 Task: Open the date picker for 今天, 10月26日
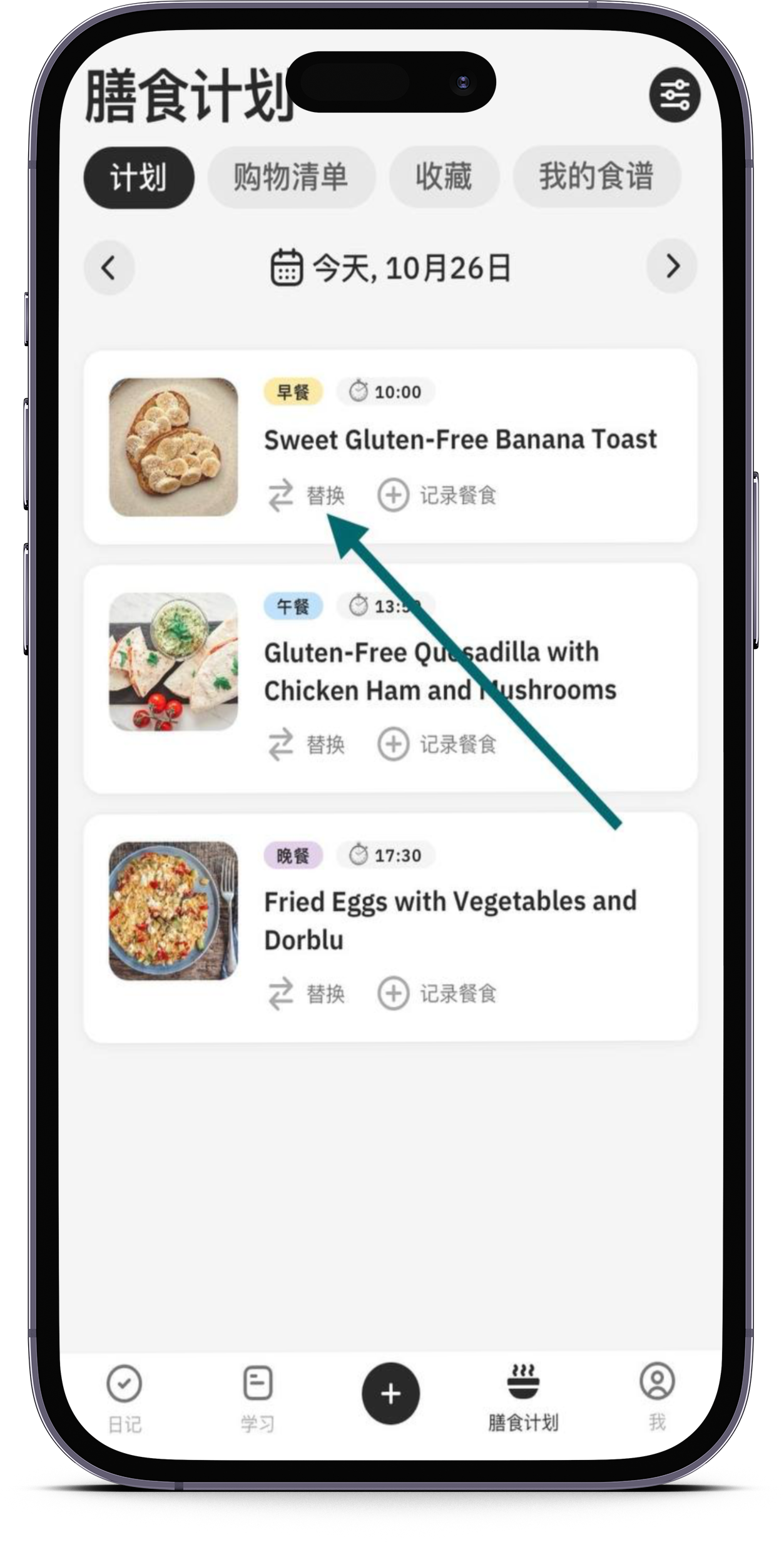coord(390,268)
